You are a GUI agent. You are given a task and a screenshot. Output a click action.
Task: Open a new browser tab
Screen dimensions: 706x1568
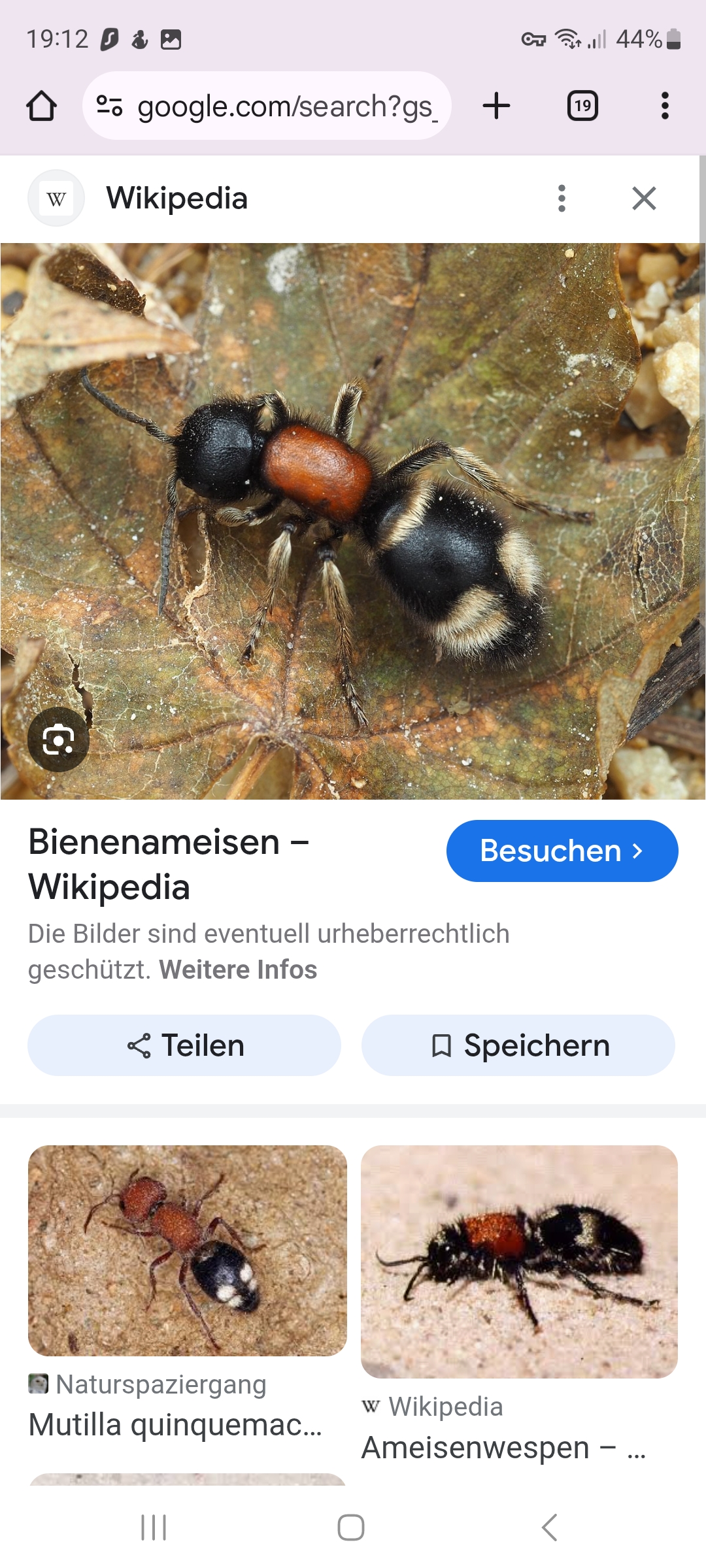[497, 106]
